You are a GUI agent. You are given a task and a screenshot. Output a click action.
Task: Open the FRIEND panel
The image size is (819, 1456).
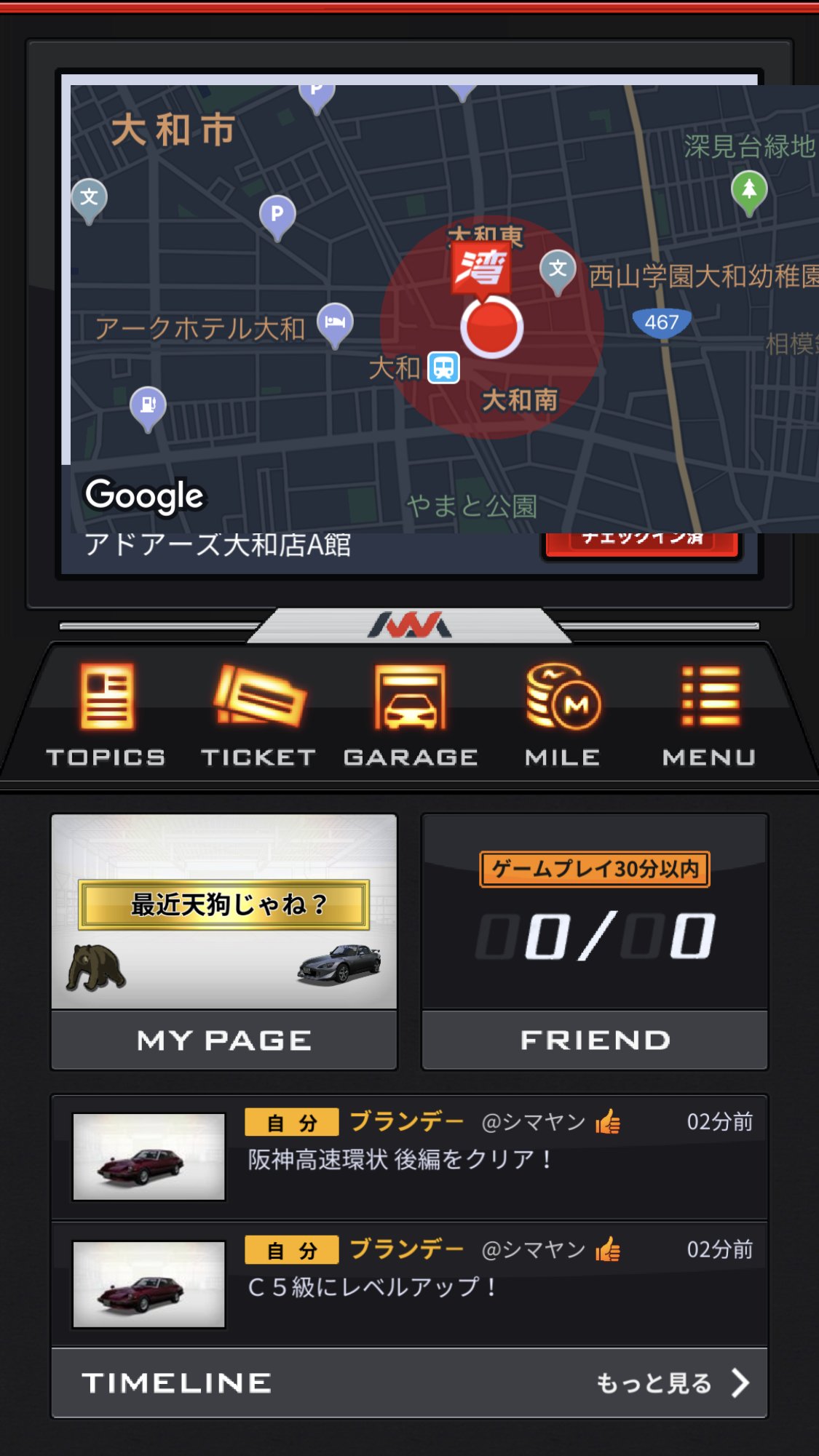[x=595, y=942]
